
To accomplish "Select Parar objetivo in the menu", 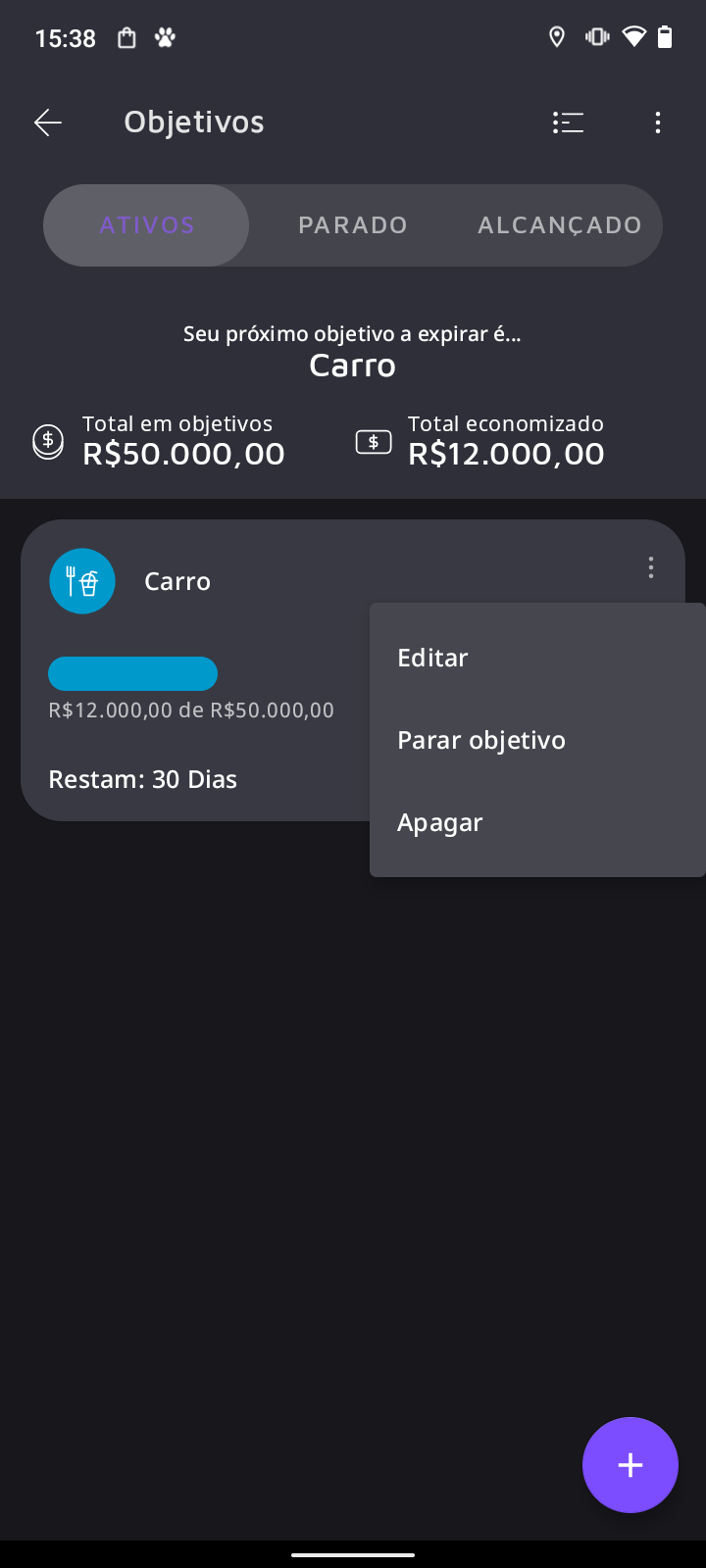I will [x=480, y=739].
